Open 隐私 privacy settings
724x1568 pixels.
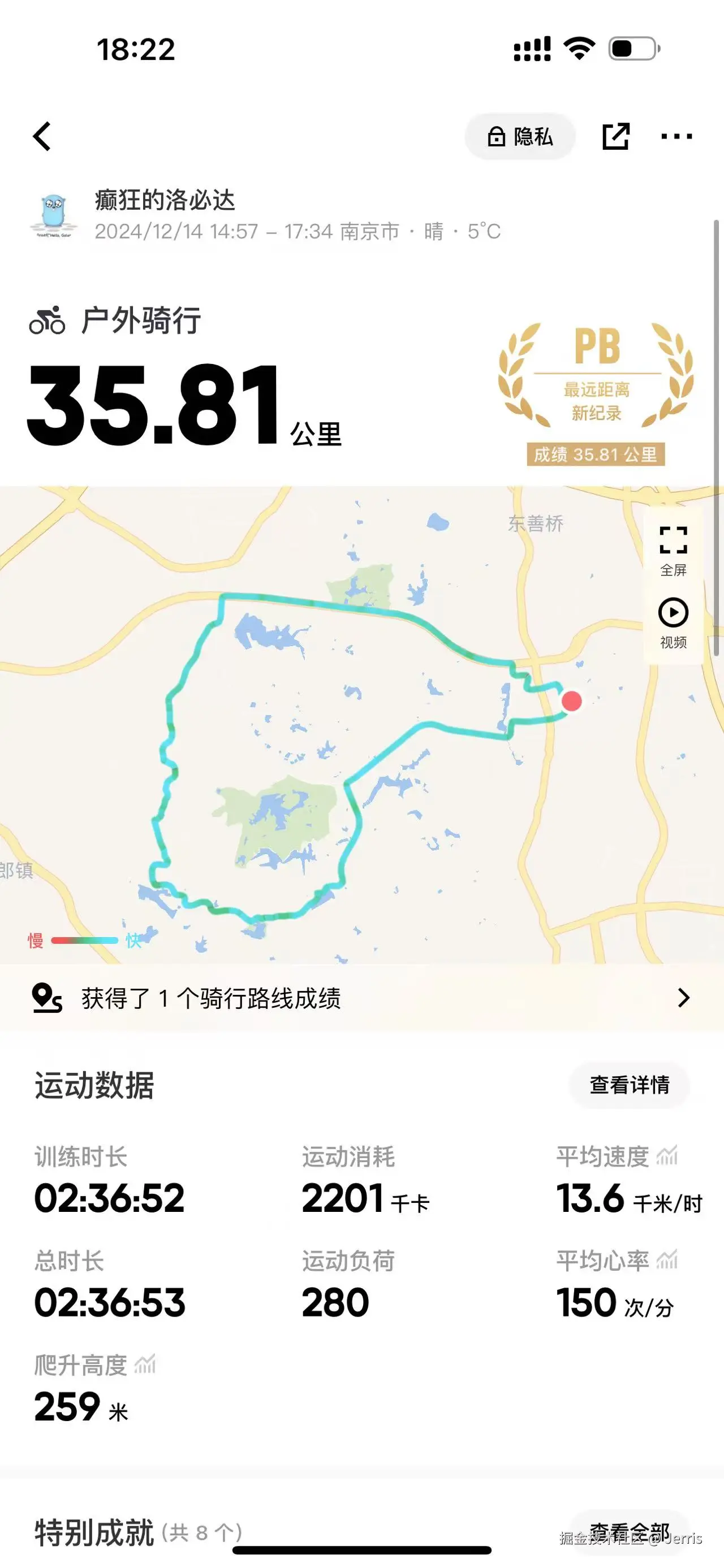tap(520, 136)
